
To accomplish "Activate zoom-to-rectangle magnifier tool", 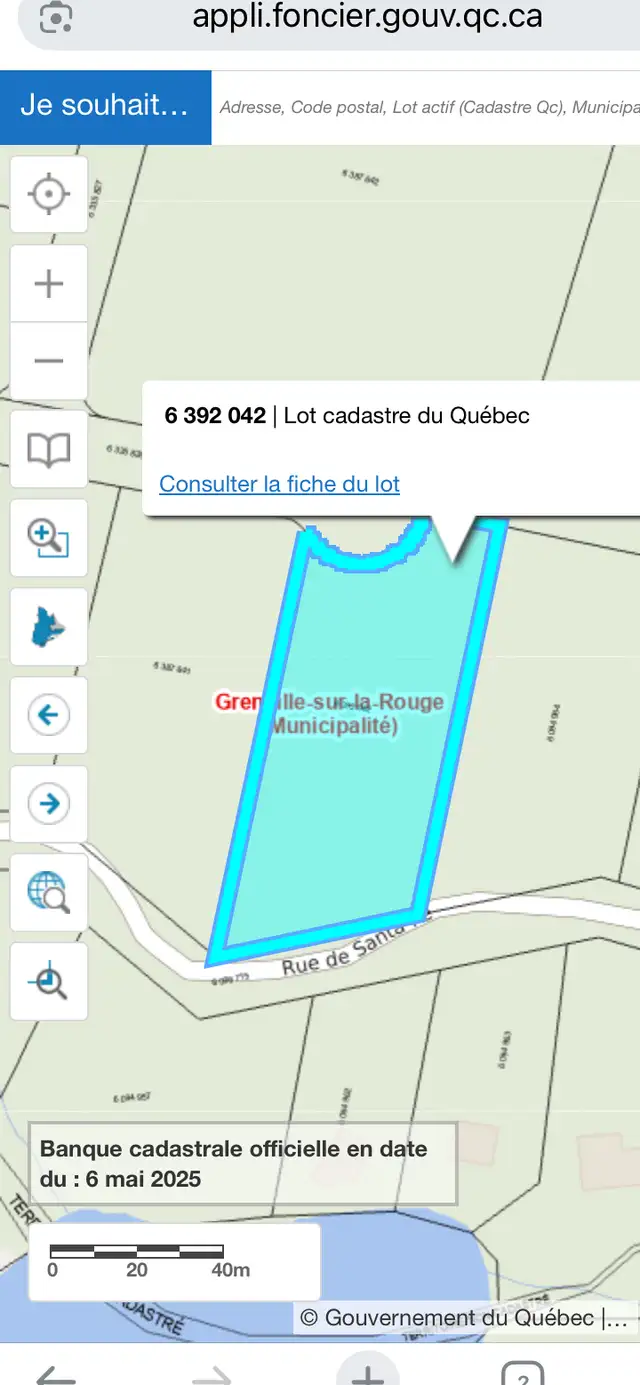I will tap(49, 538).
